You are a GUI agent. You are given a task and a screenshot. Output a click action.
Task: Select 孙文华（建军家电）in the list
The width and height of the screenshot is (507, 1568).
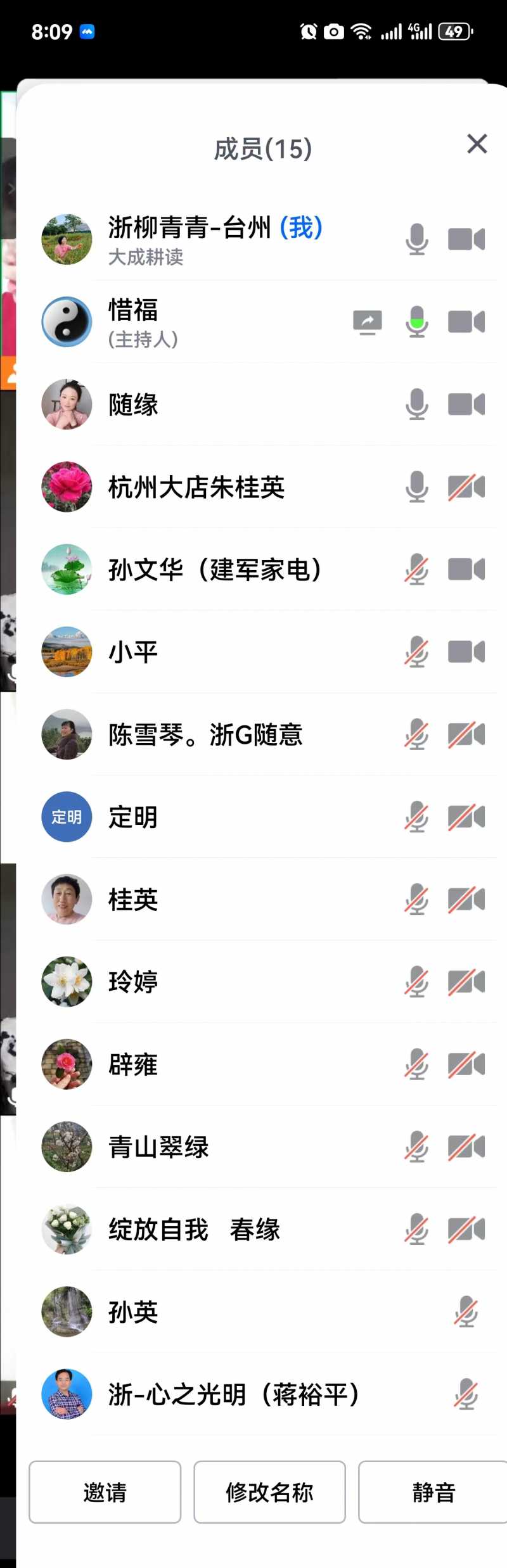[x=214, y=570]
